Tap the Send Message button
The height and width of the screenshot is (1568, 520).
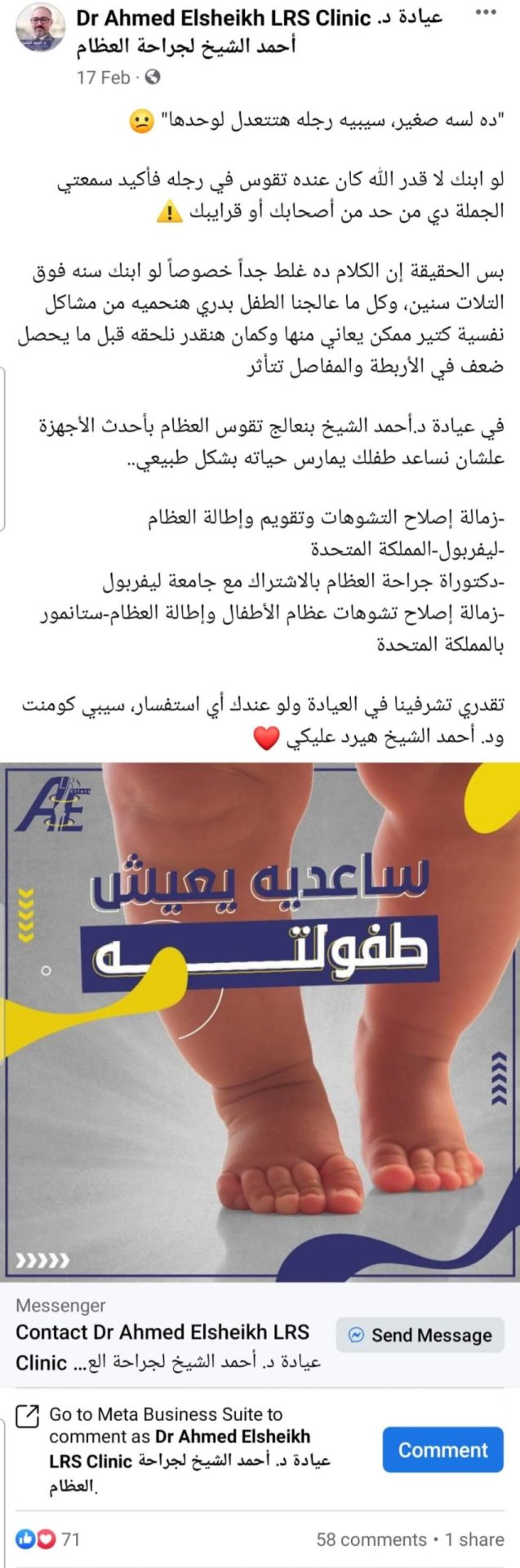[x=420, y=1335]
